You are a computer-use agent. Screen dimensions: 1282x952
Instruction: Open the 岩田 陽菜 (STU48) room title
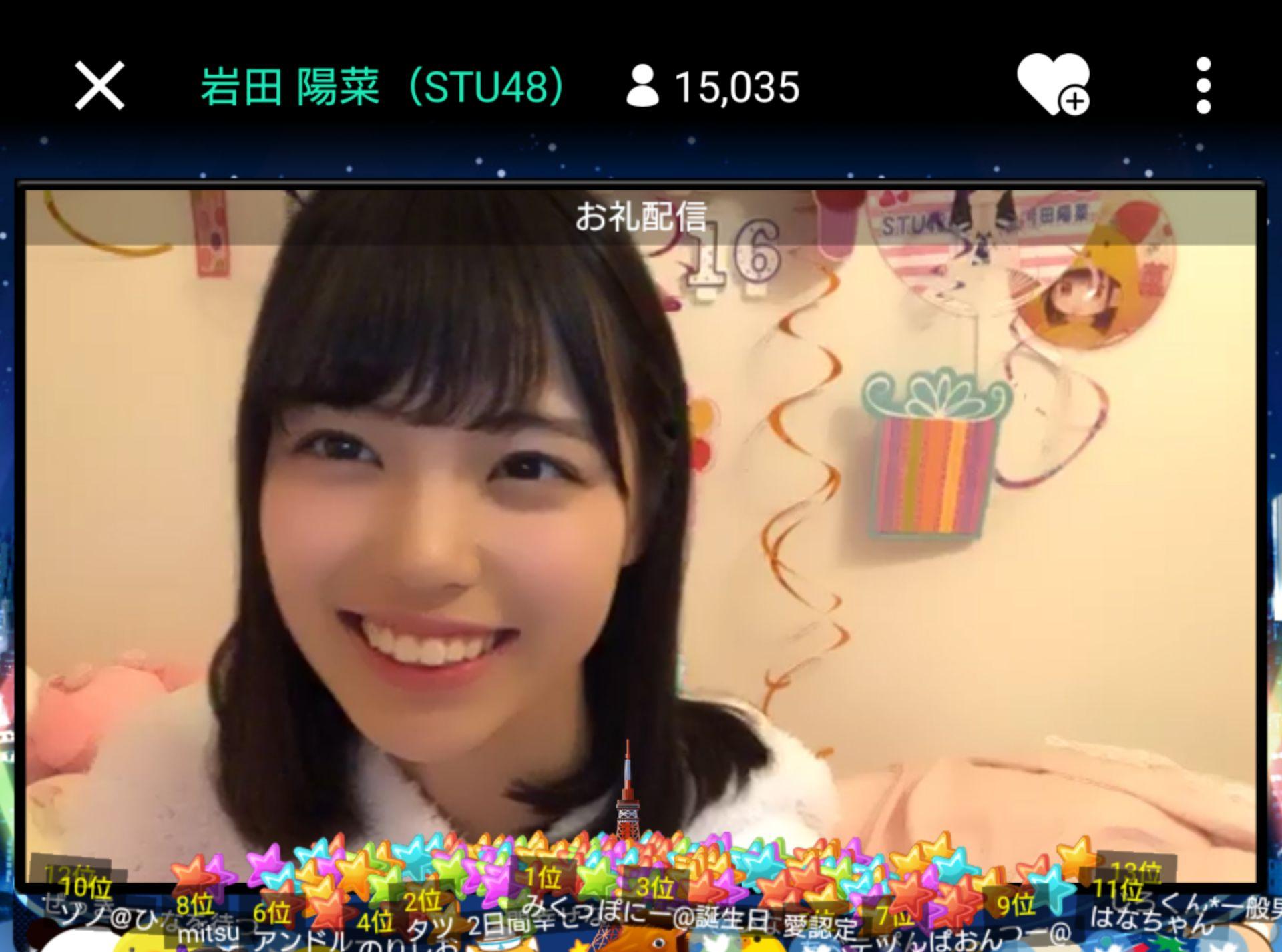383,87
